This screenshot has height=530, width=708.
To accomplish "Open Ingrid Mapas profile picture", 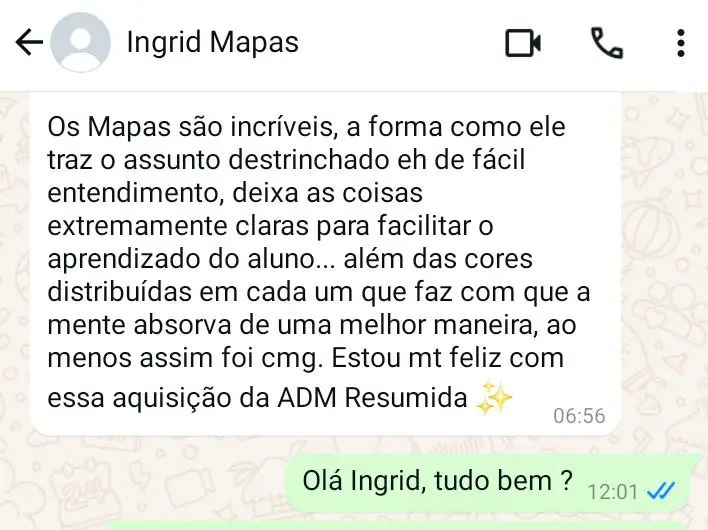I will 80,43.
